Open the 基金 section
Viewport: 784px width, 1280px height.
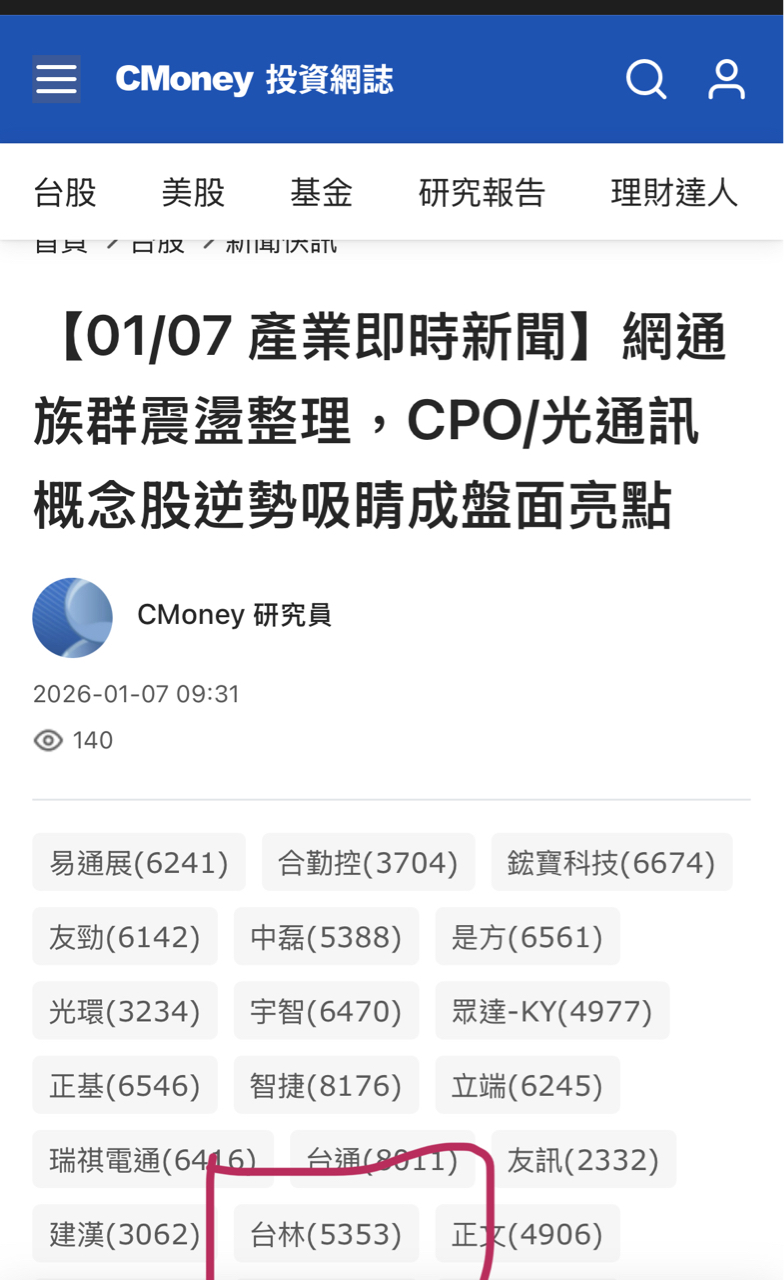[321, 194]
